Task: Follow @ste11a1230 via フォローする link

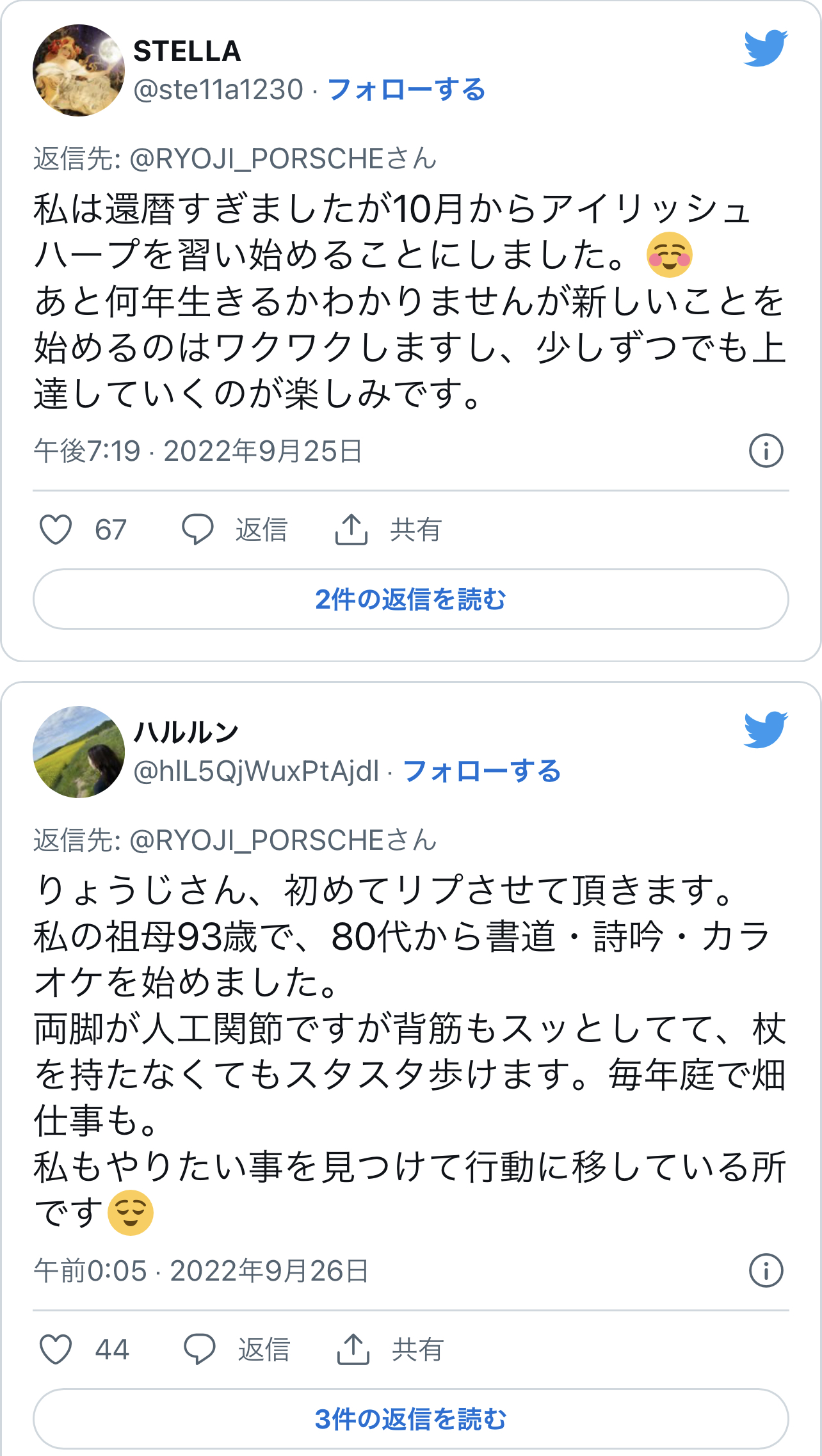Action: (406, 90)
